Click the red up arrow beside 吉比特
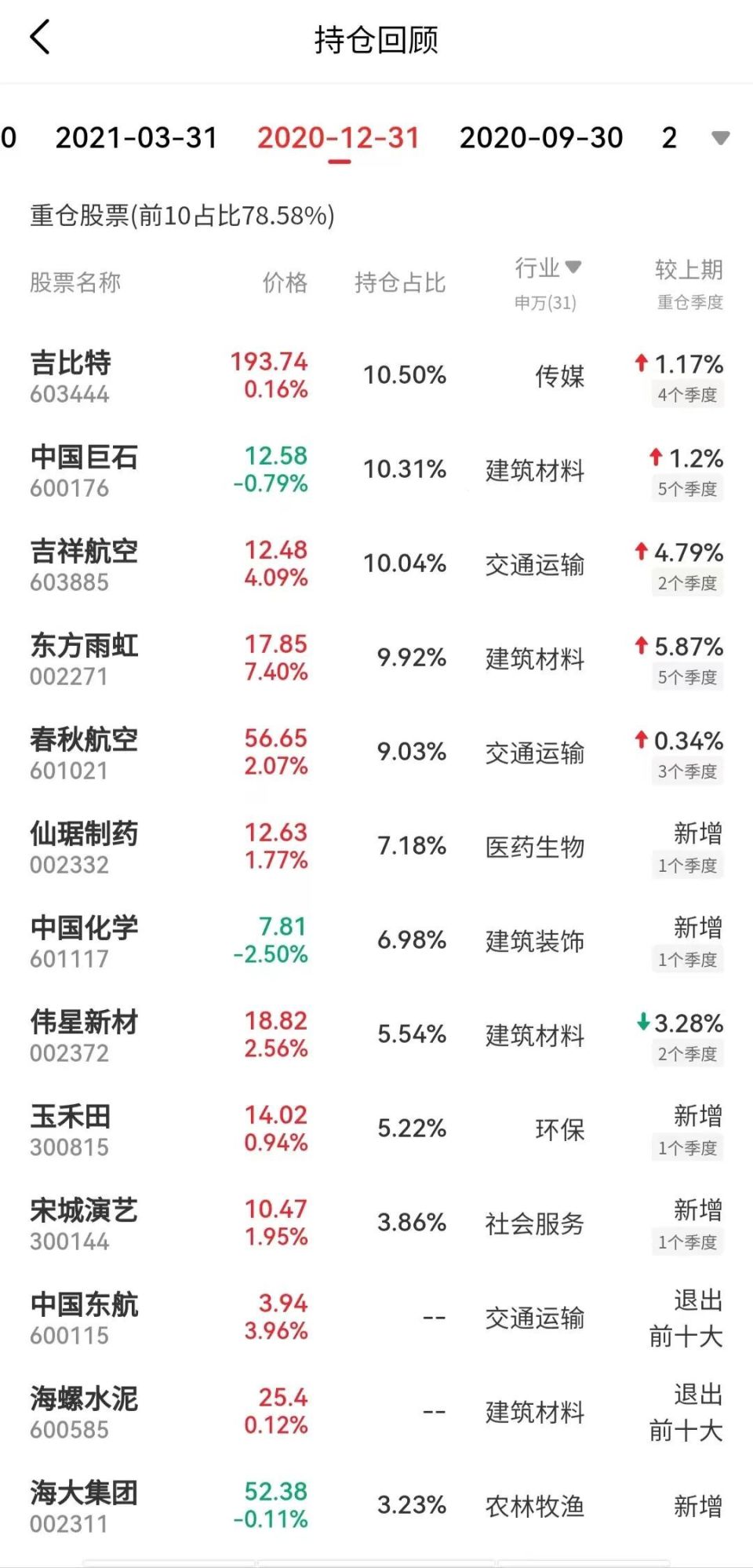The height and width of the screenshot is (1568, 753). coord(642,362)
